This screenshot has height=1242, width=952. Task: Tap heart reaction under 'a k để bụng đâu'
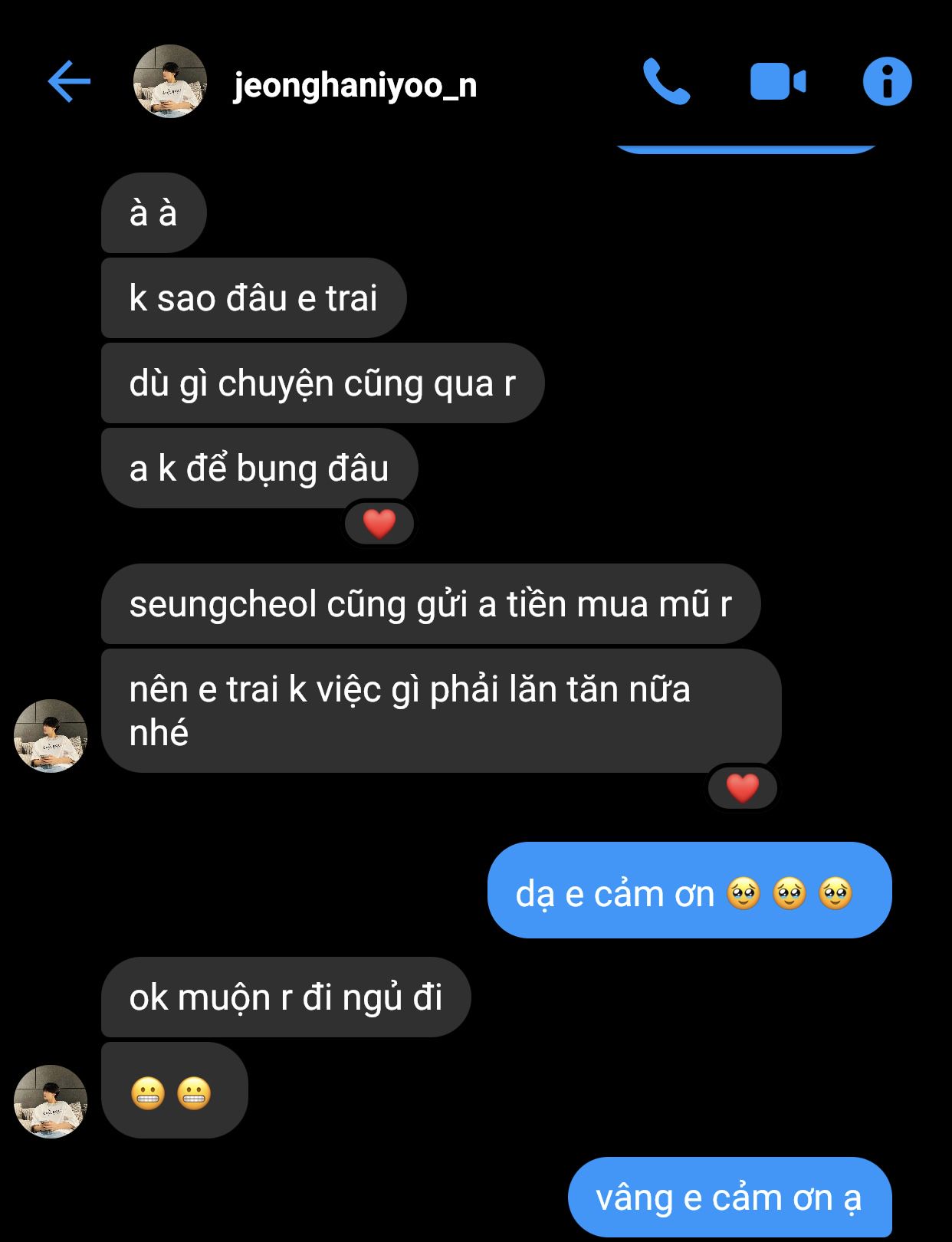click(x=379, y=524)
